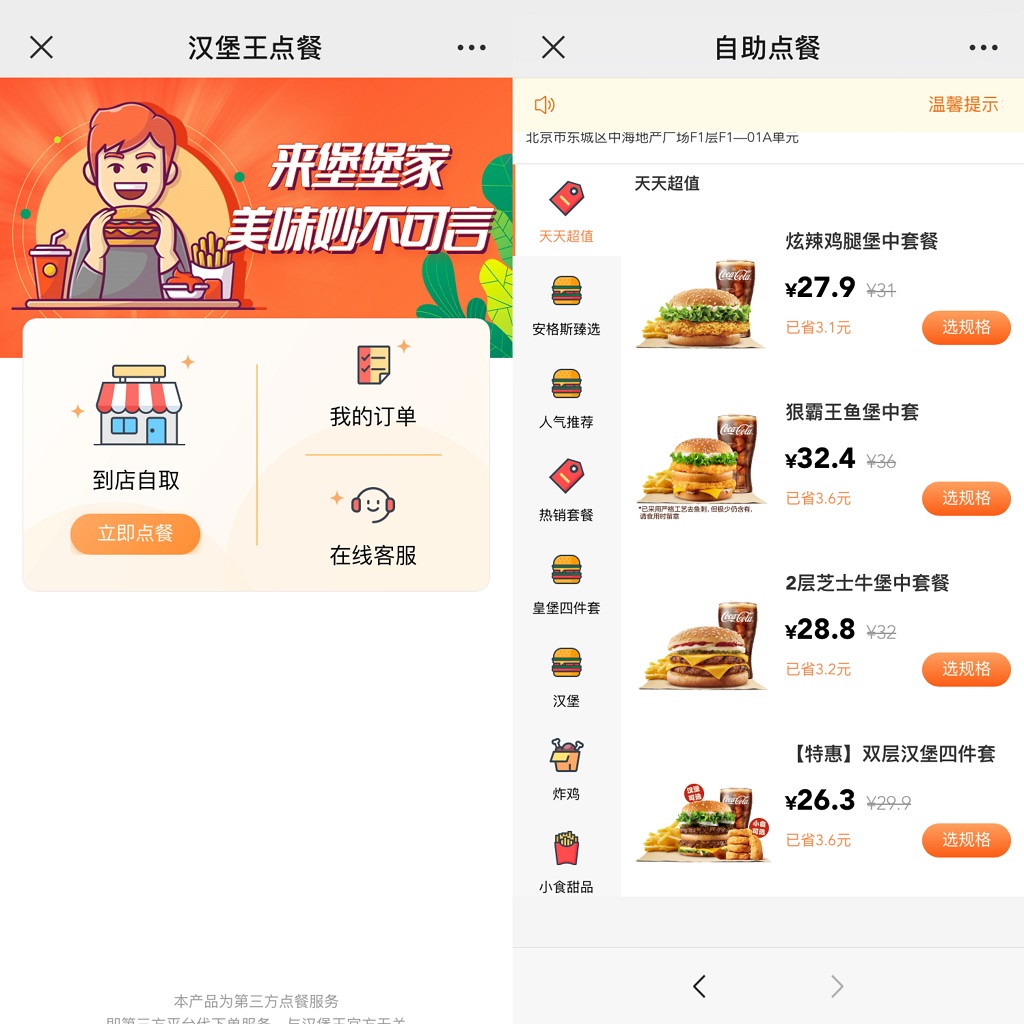The width and height of the screenshot is (1024, 1024).
Task: Tap 选规格 for 狠霸王鱼堡中套
Action: (965, 498)
